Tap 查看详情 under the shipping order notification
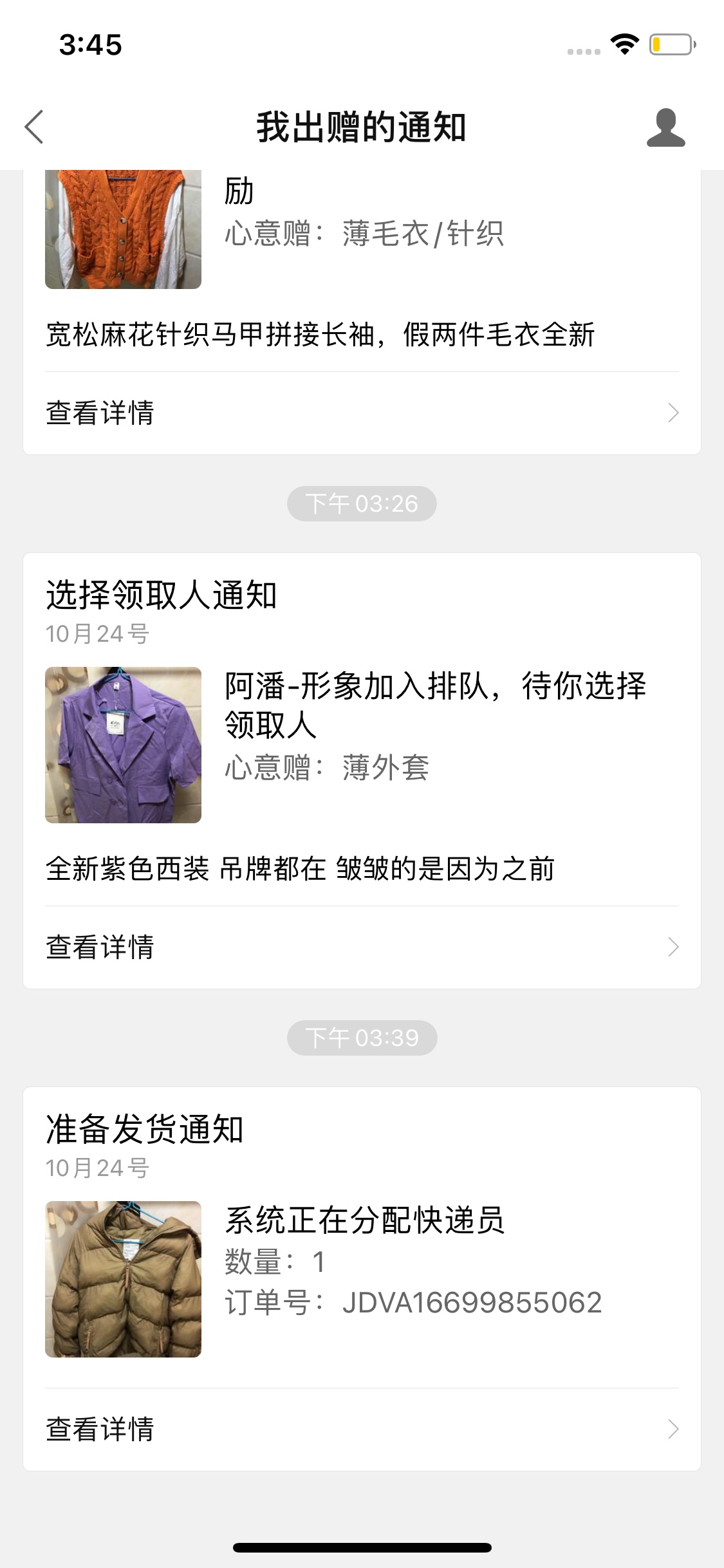 coord(361,1430)
